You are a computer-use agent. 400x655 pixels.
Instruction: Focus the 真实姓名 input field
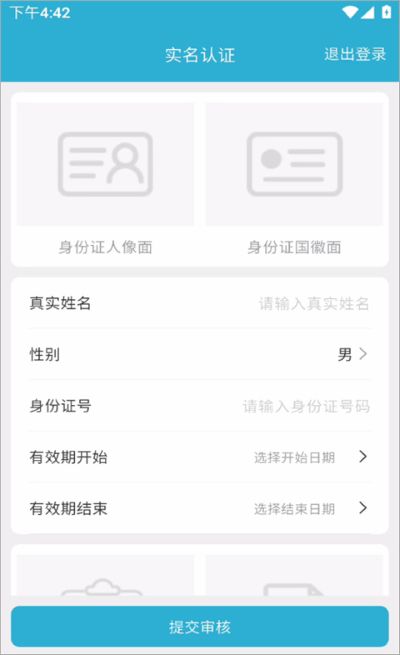(200, 303)
